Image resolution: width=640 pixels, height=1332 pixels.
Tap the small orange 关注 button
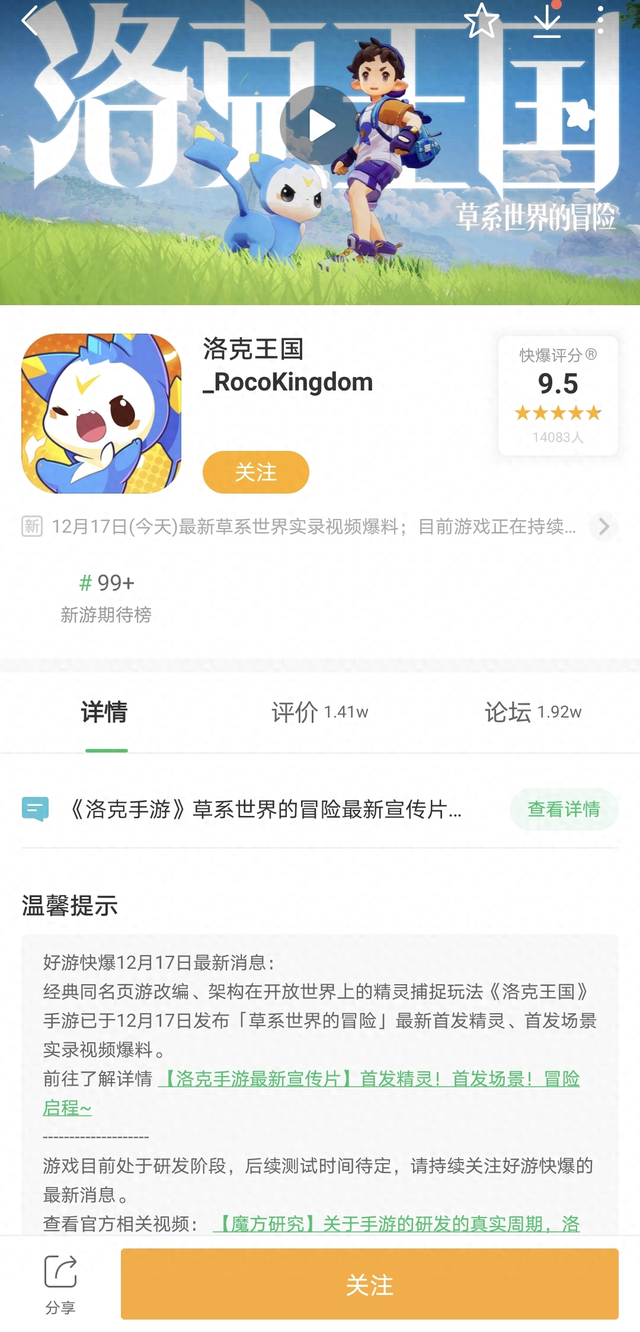(255, 472)
